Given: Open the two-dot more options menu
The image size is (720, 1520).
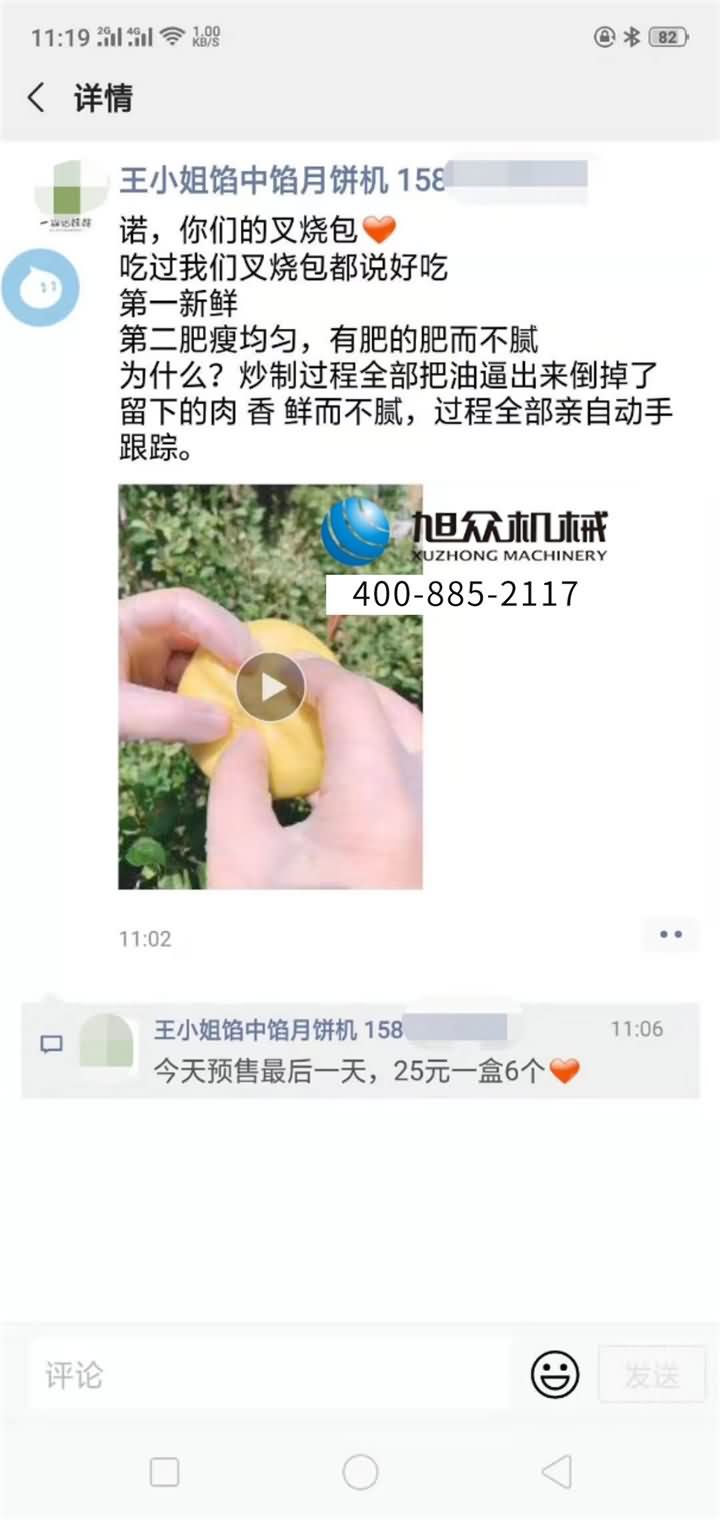Looking at the screenshot, I should 670,935.
